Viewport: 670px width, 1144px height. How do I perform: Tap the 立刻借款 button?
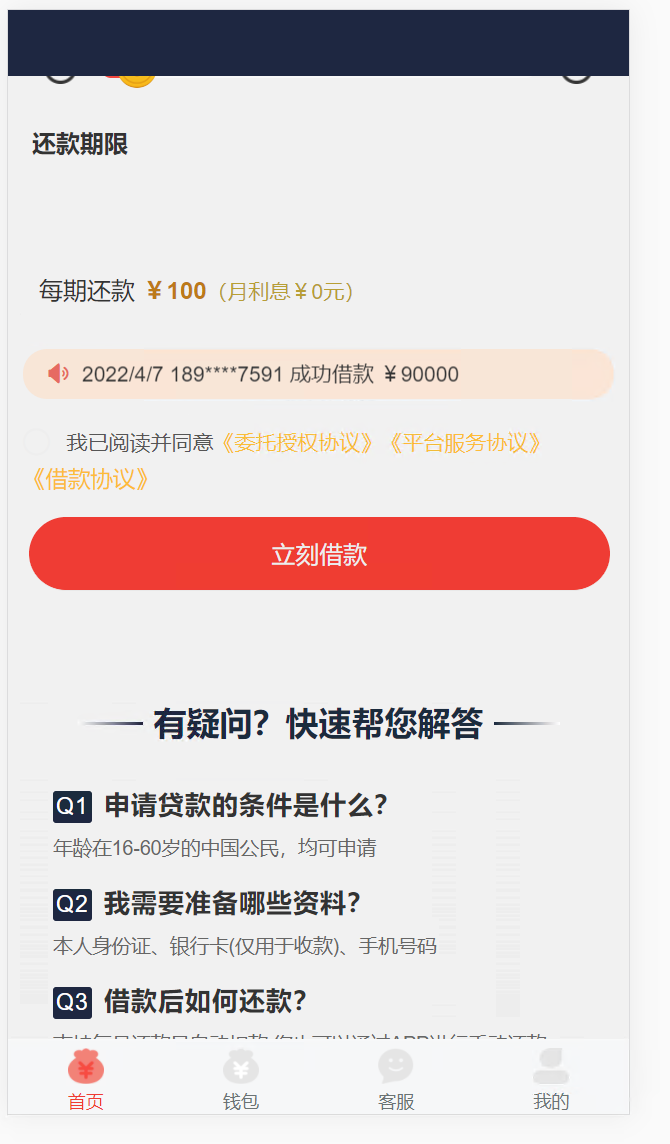(319, 554)
